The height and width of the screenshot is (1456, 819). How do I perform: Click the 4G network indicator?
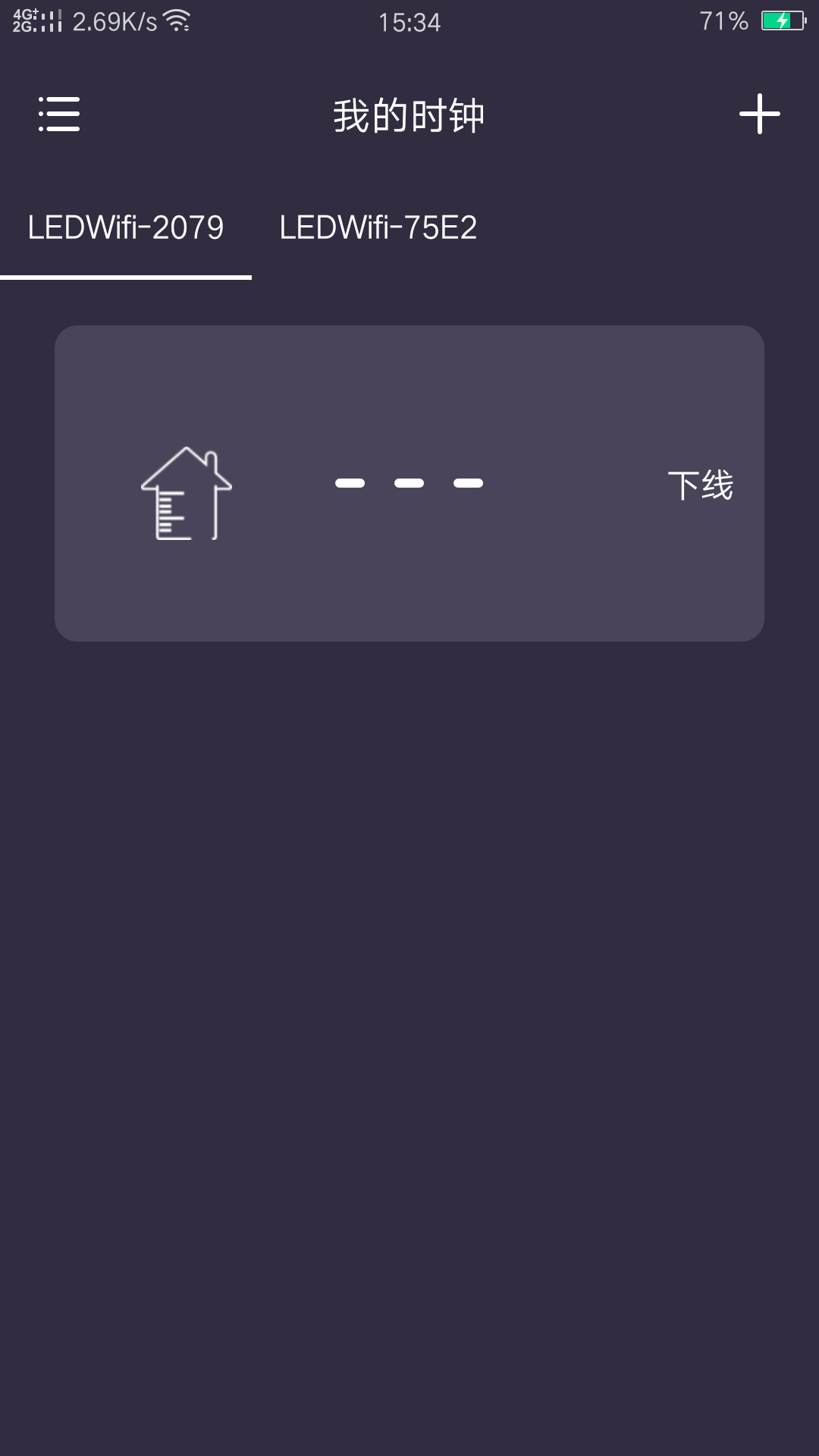(x=23, y=13)
